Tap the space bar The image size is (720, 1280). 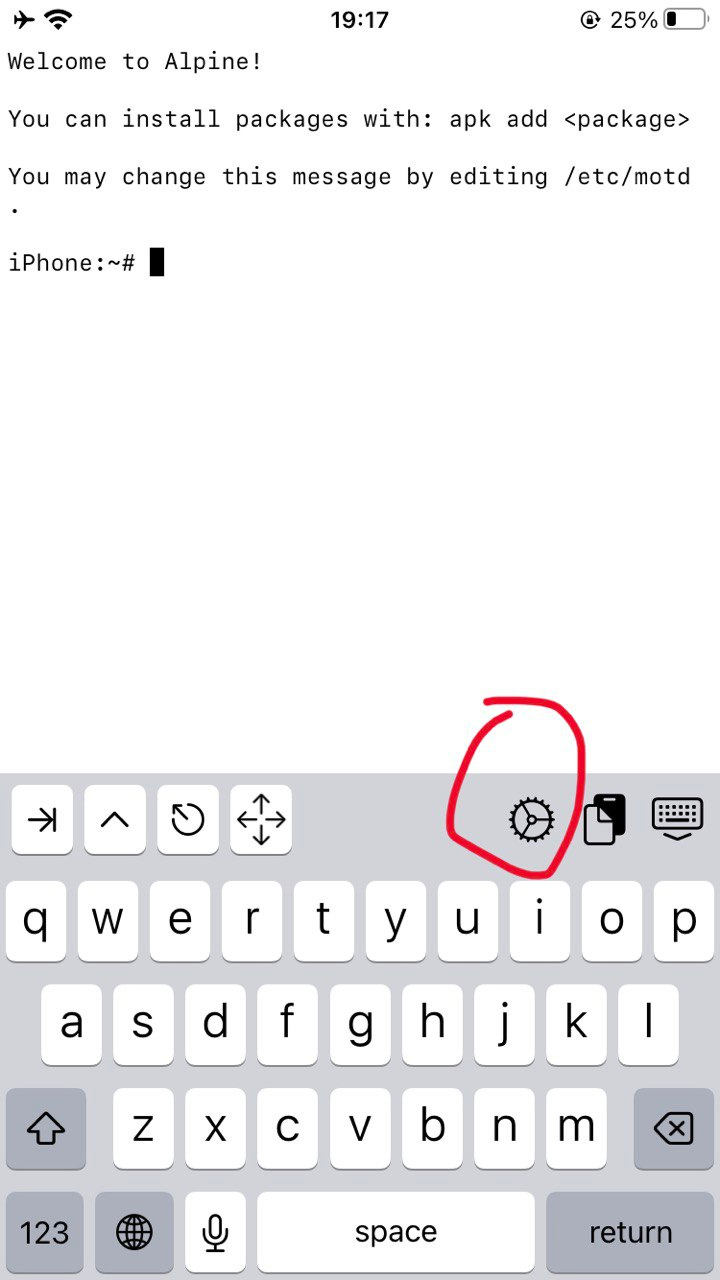pos(396,1233)
